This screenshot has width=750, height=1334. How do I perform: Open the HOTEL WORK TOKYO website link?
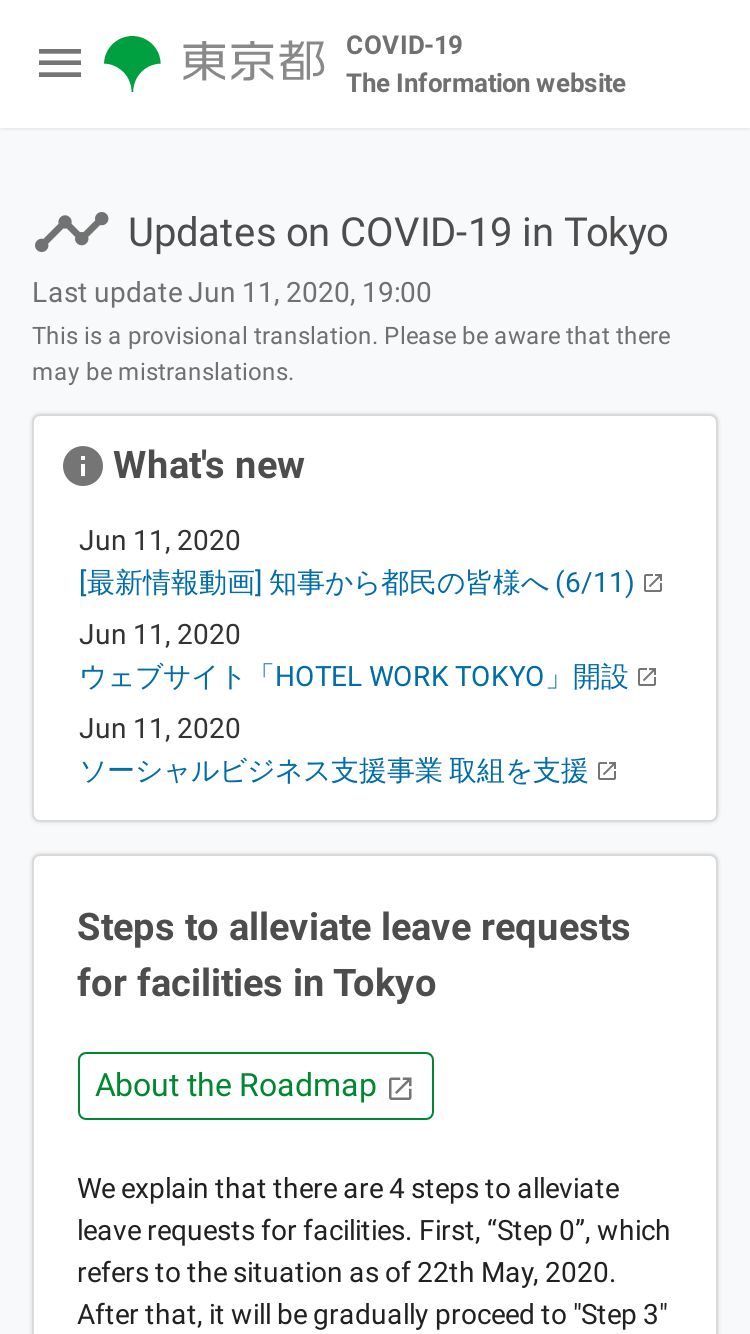click(354, 677)
